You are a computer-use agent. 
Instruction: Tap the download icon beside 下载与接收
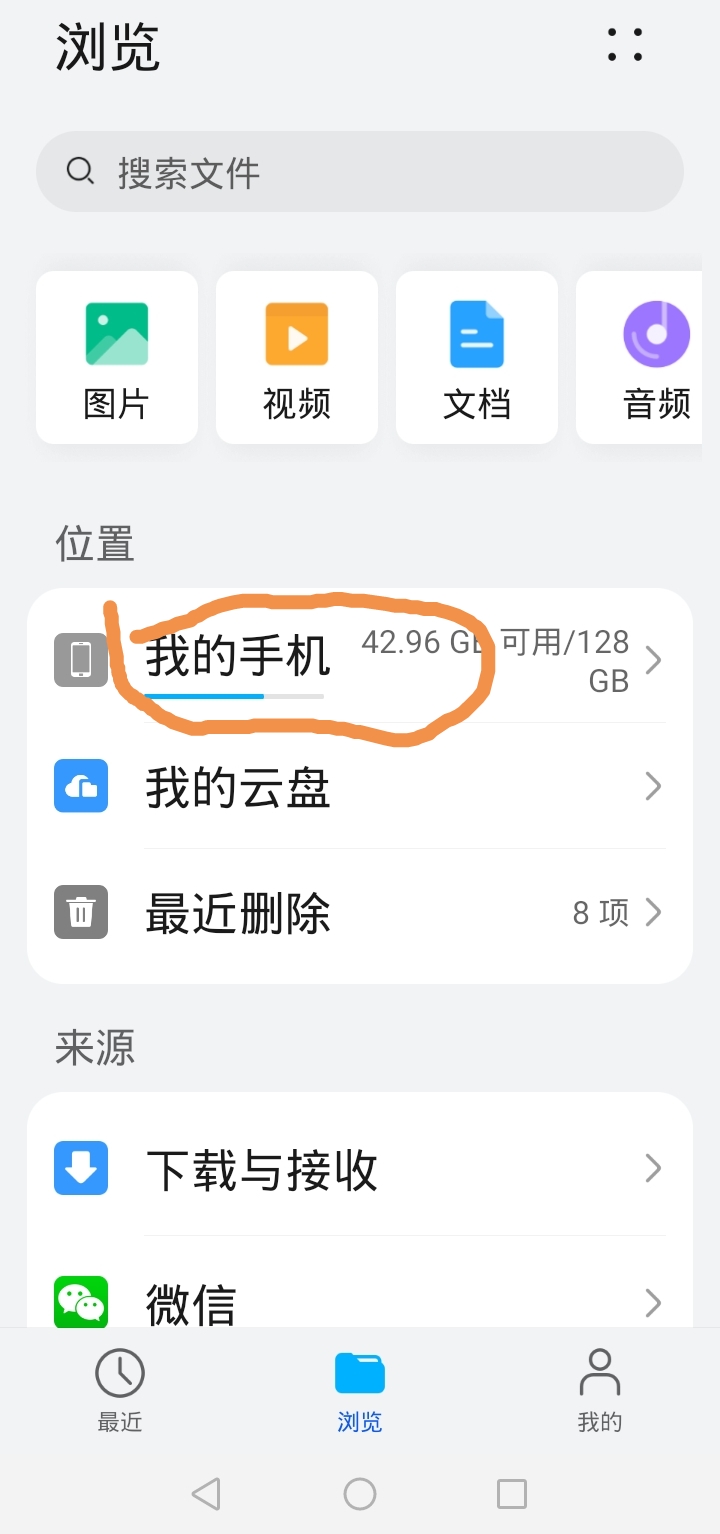point(80,1168)
